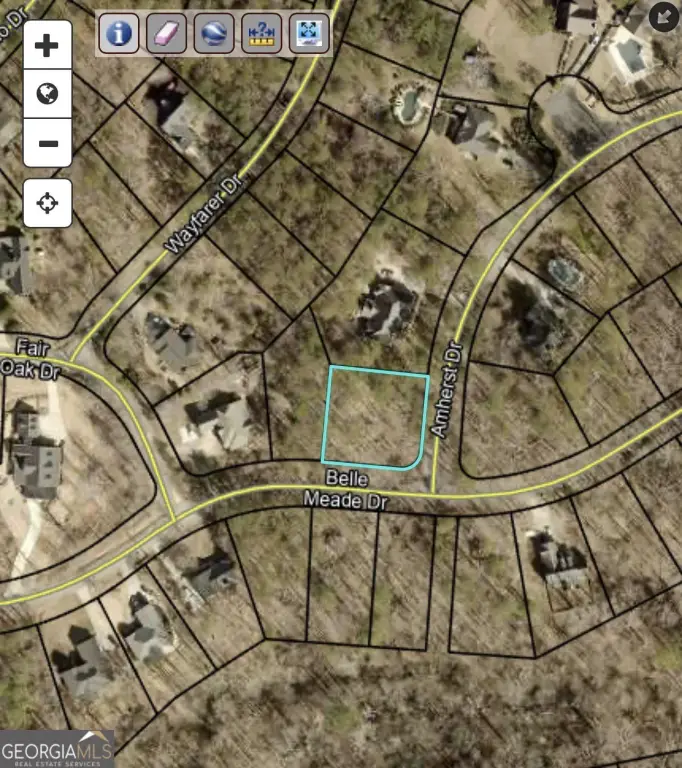Reset map to full extent globe
The height and width of the screenshot is (768, 682).
[47, 95]
